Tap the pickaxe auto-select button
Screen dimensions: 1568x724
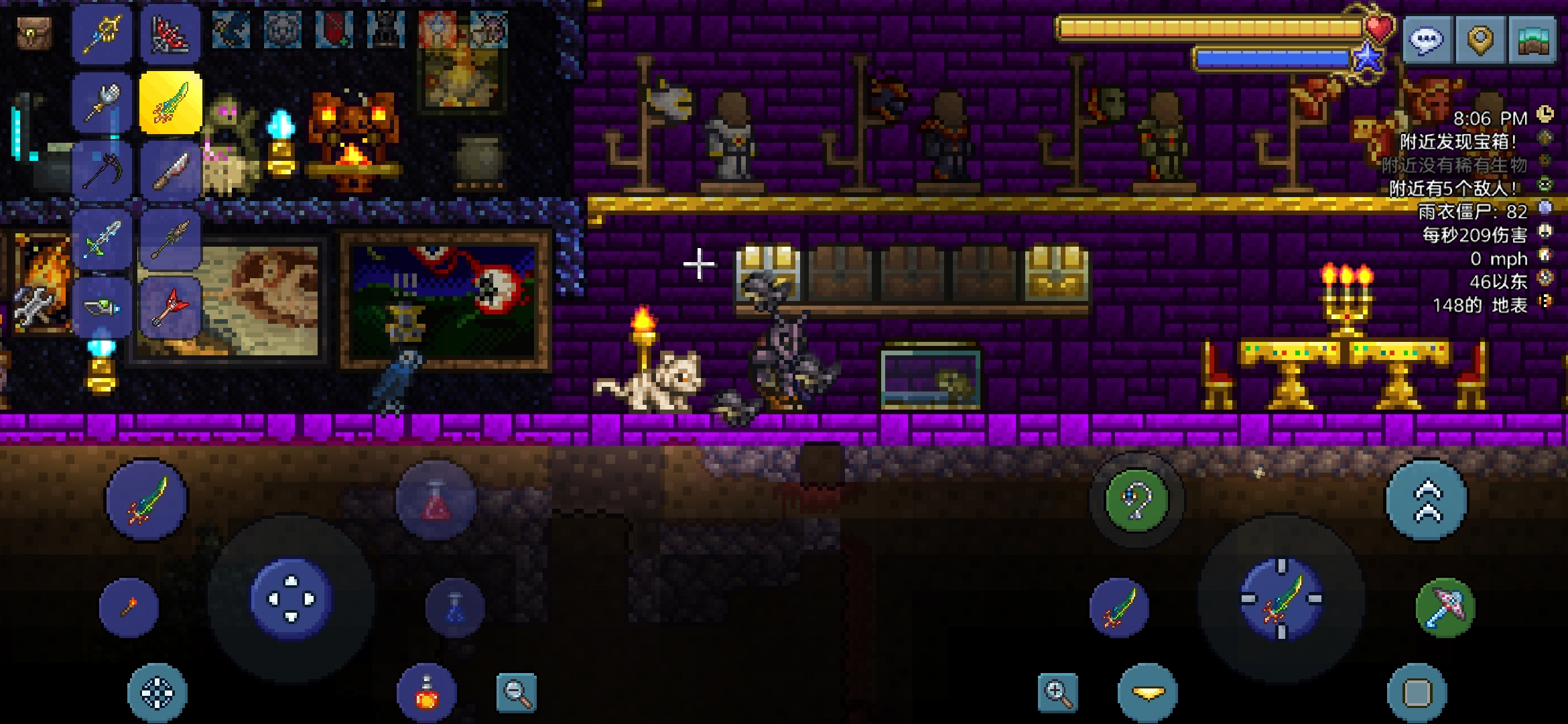pyautogui.click(x=1445, y=607)
